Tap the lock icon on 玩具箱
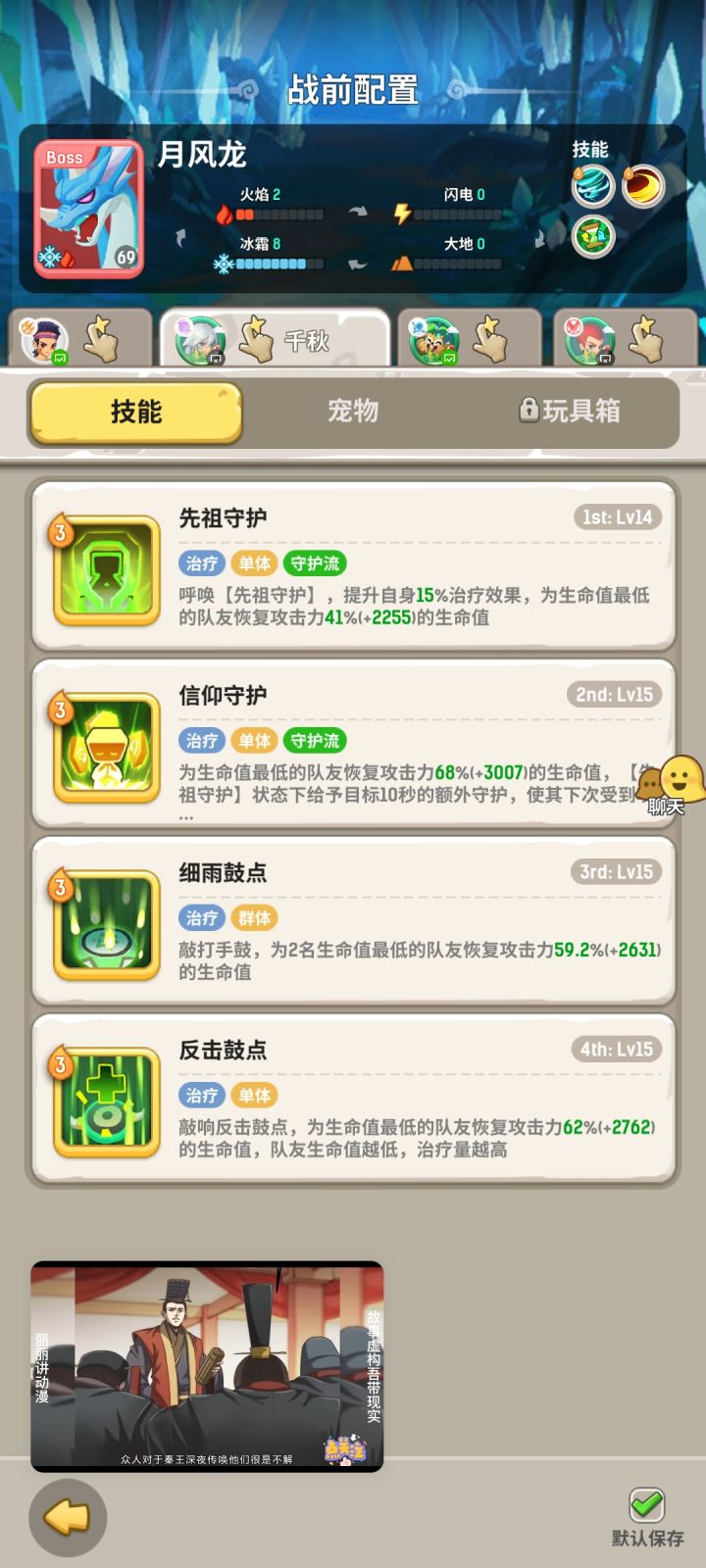 (x=529, y=411)
